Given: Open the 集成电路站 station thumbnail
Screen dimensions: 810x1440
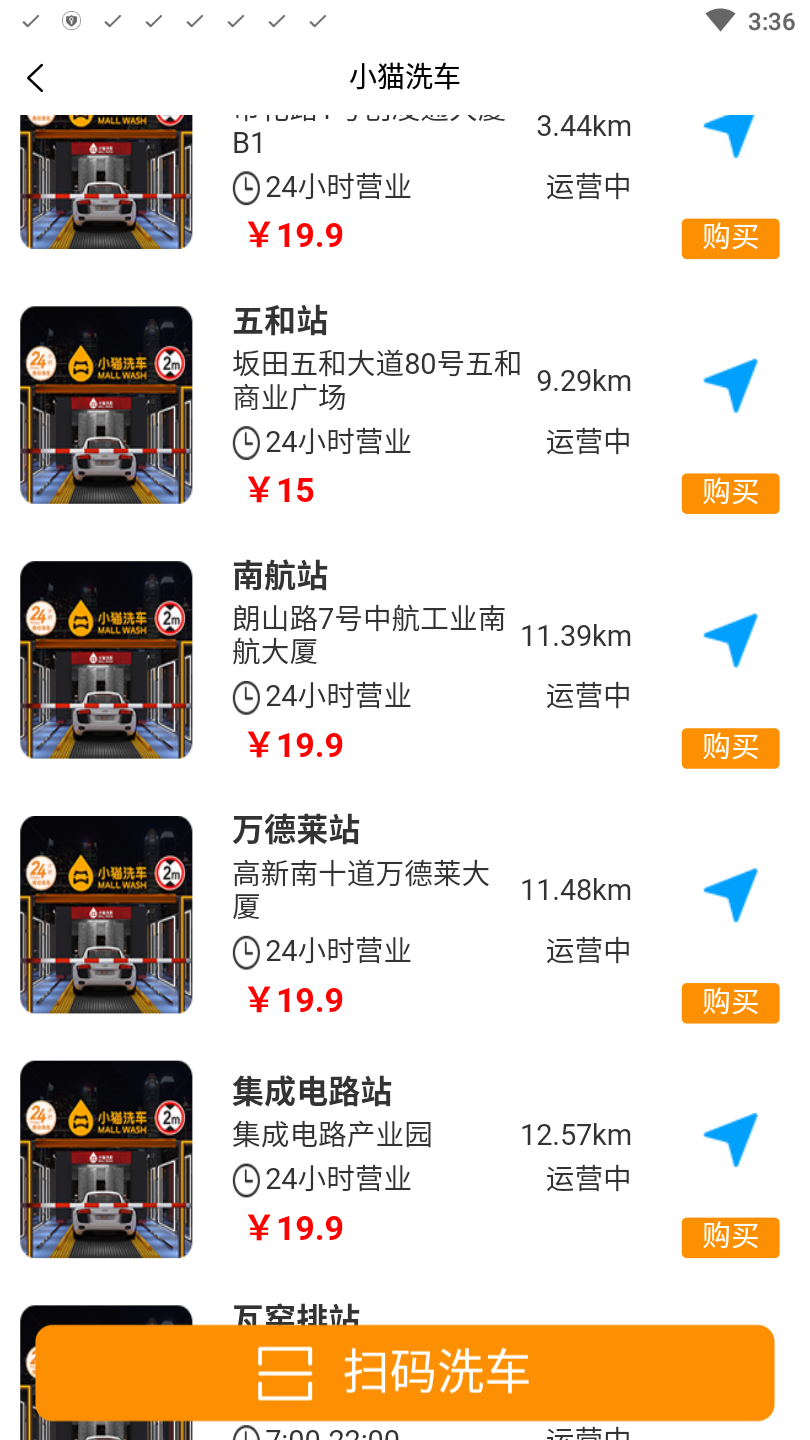Looking at the screenshot, I should (x=106, y=1159).
